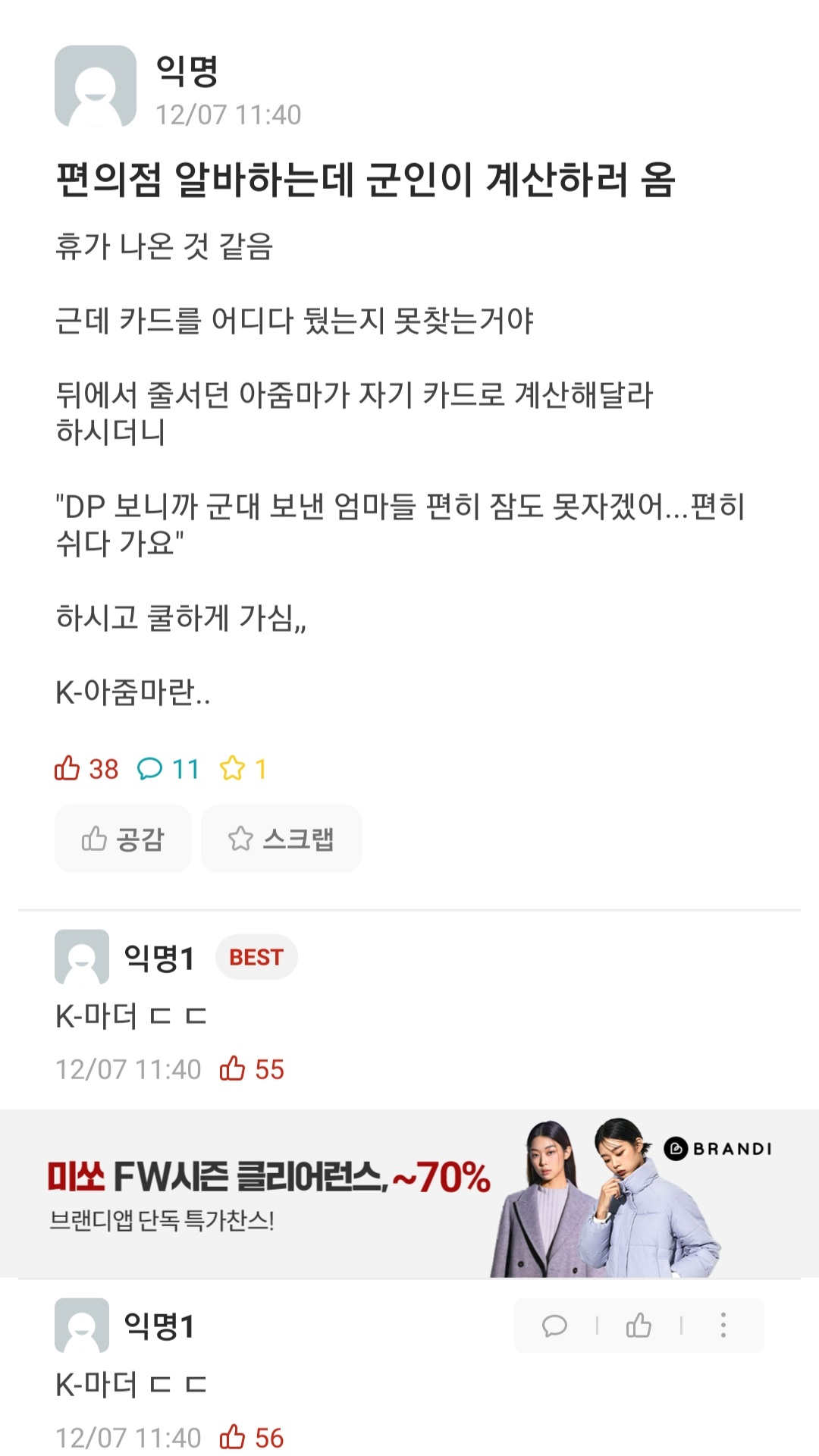Tap the 스크랩 scrap button
The image size is (819, 1456).
pos(281,839)
